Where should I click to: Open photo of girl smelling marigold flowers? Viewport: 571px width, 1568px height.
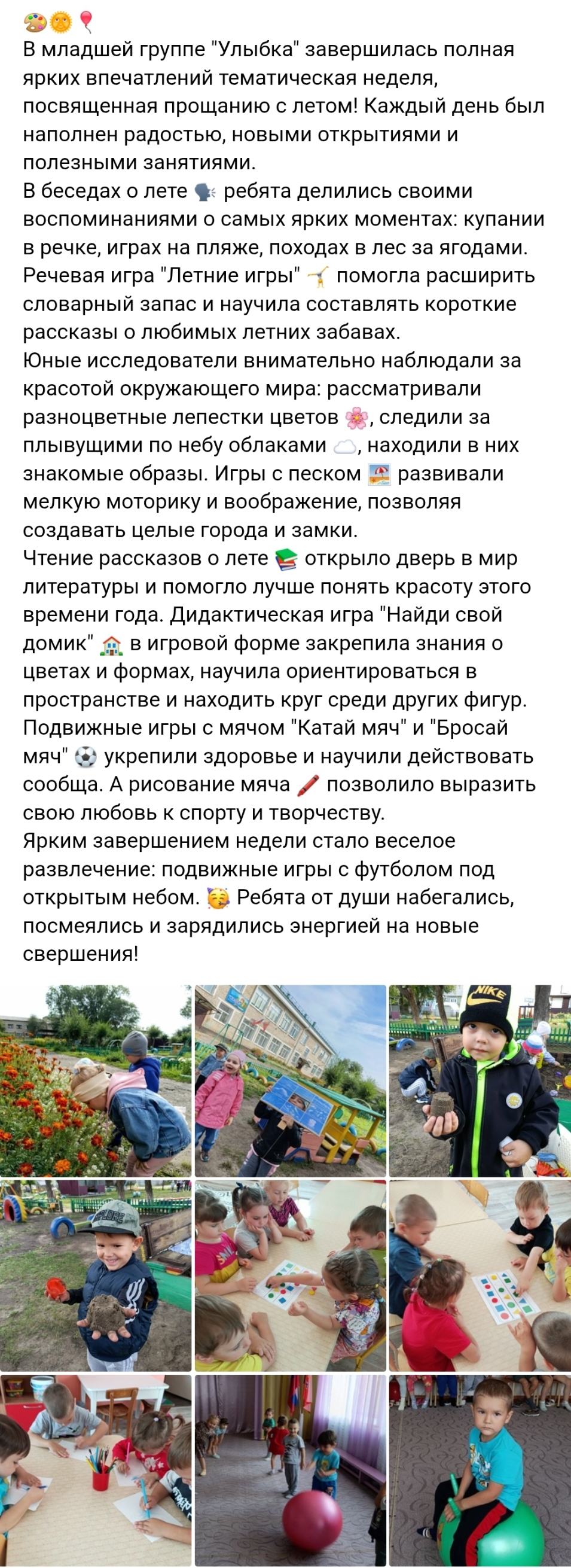pos(96,1080)
